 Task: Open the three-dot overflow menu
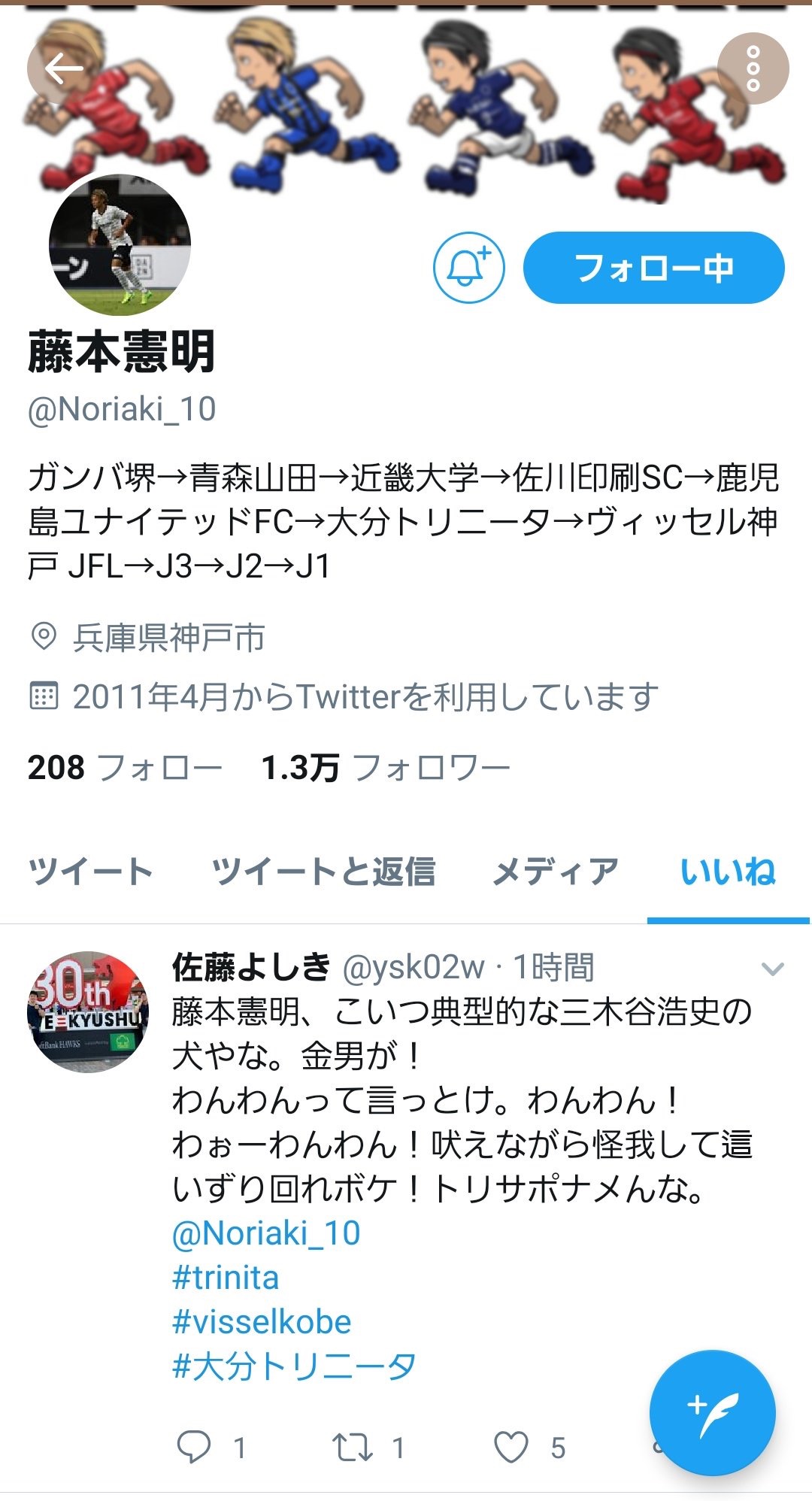pos(753,68)
